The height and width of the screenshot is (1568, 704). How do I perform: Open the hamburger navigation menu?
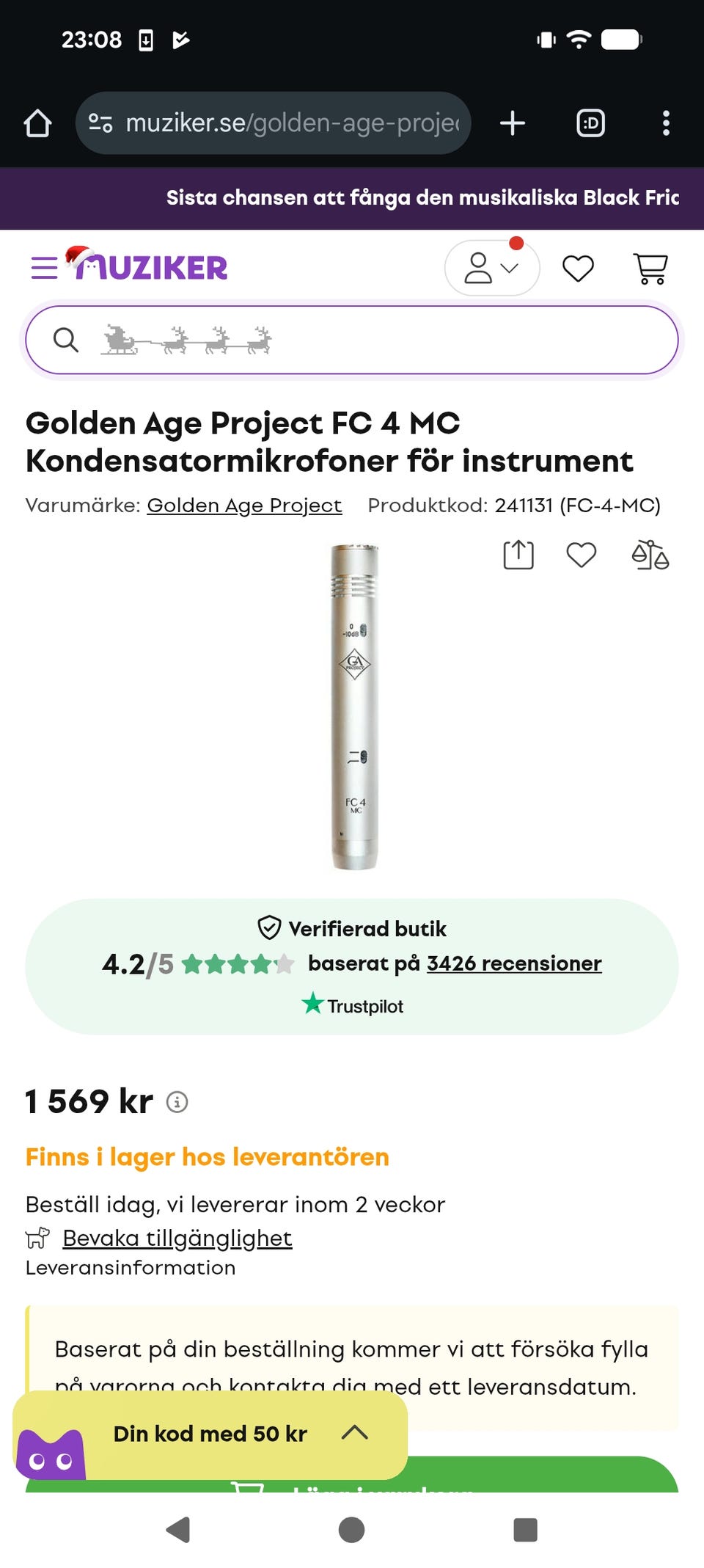pyautogui.click(x=44, y=266)
